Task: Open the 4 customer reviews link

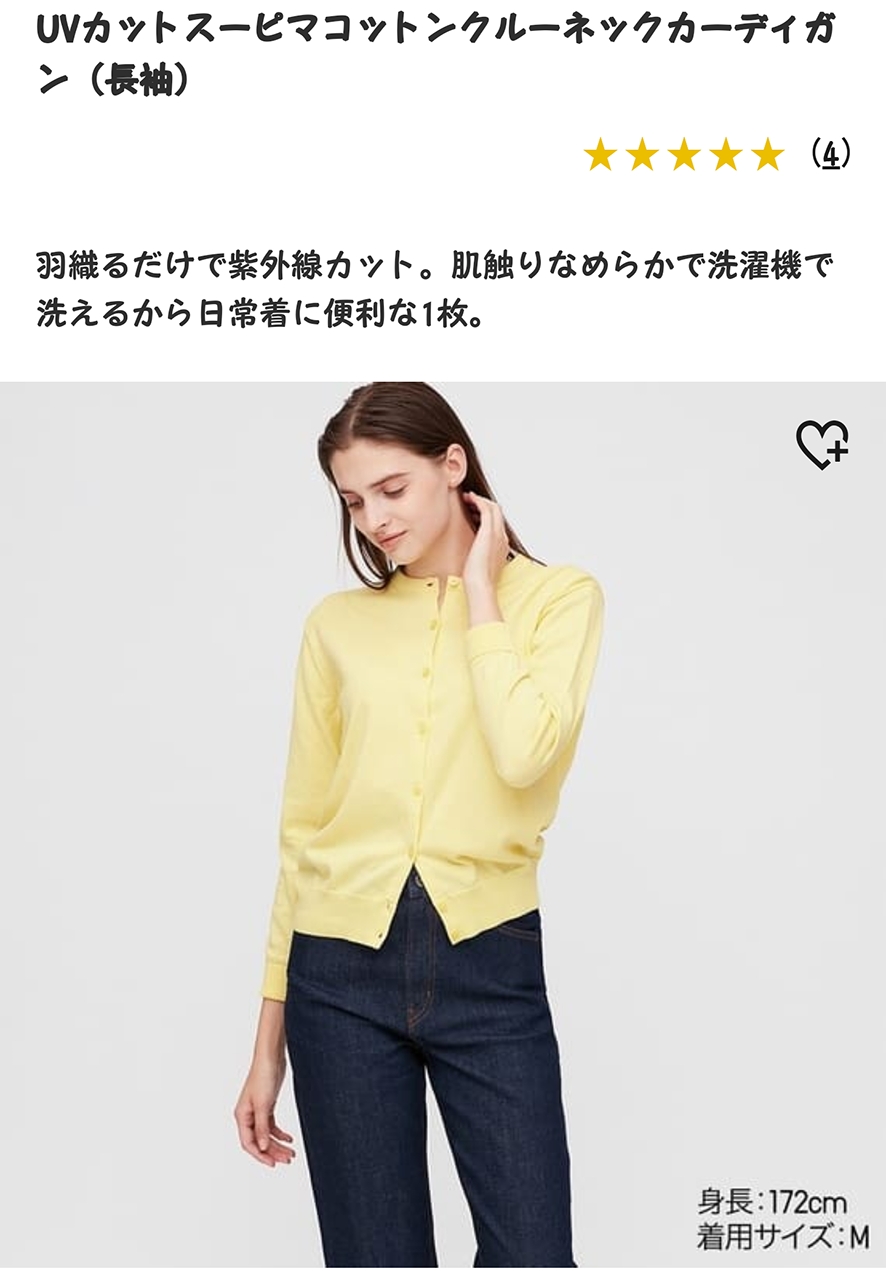Action: click(829, 155)
